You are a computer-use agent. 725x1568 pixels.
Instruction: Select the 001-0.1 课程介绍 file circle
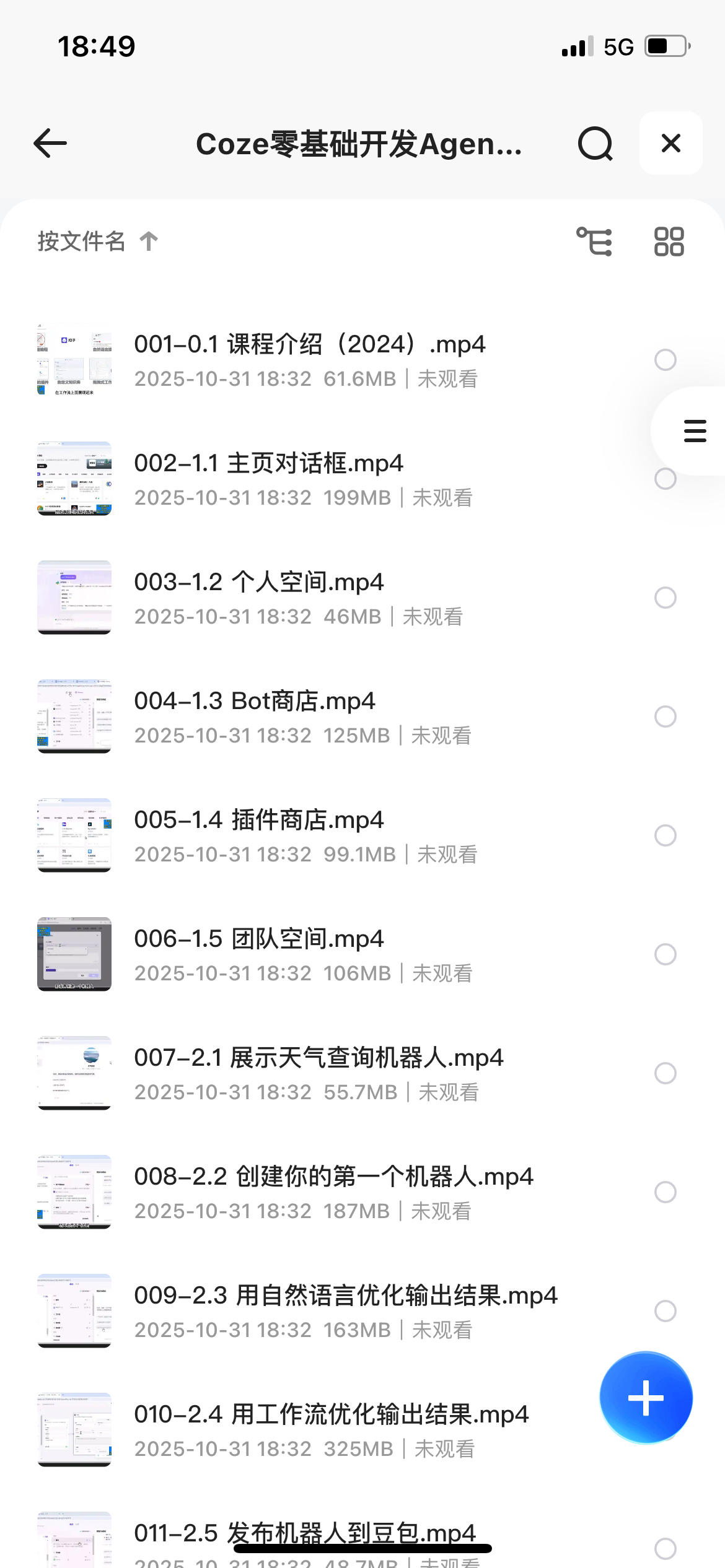665,360
